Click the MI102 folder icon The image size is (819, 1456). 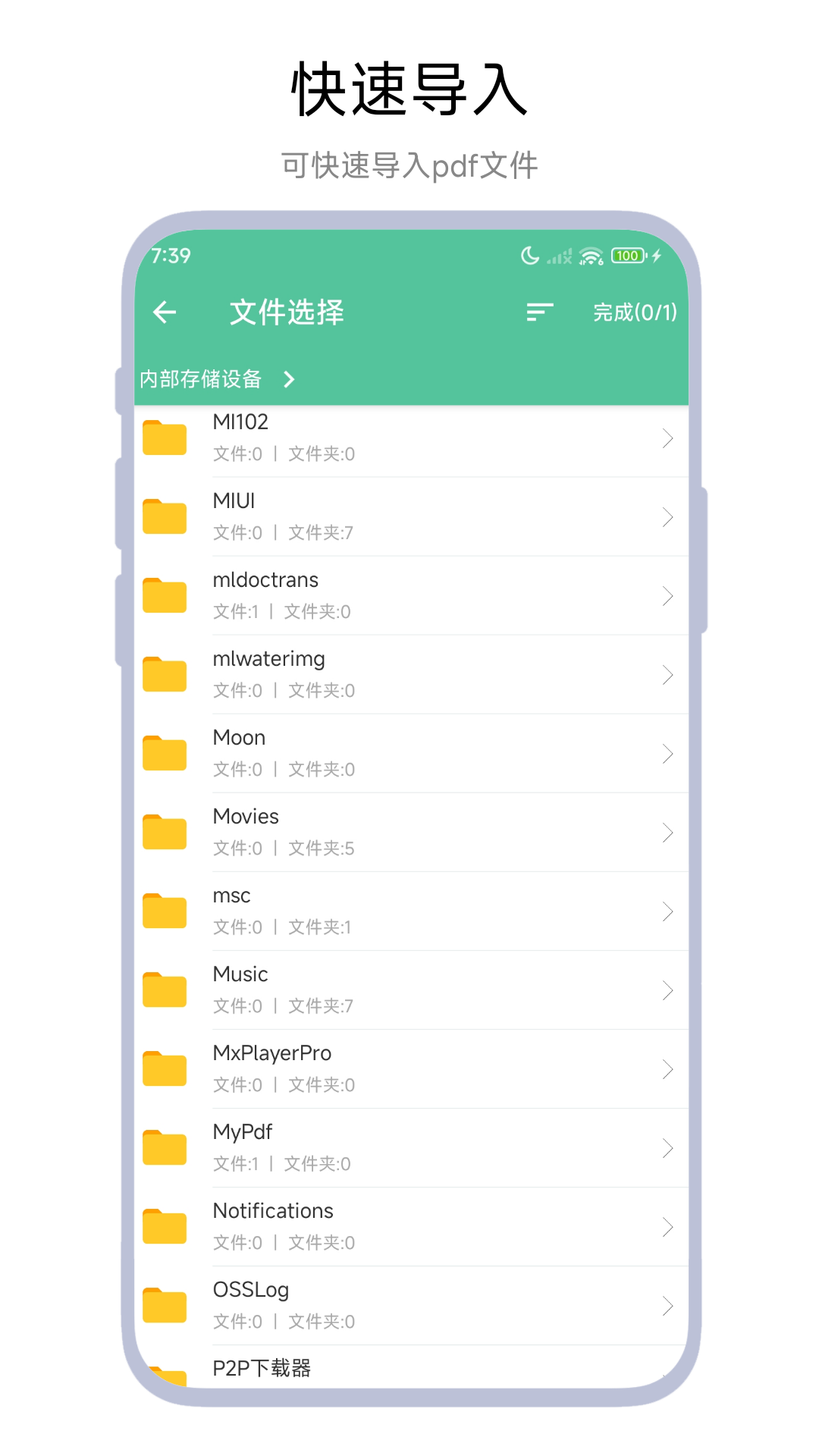pyautogui.click(x=164, y=438)
